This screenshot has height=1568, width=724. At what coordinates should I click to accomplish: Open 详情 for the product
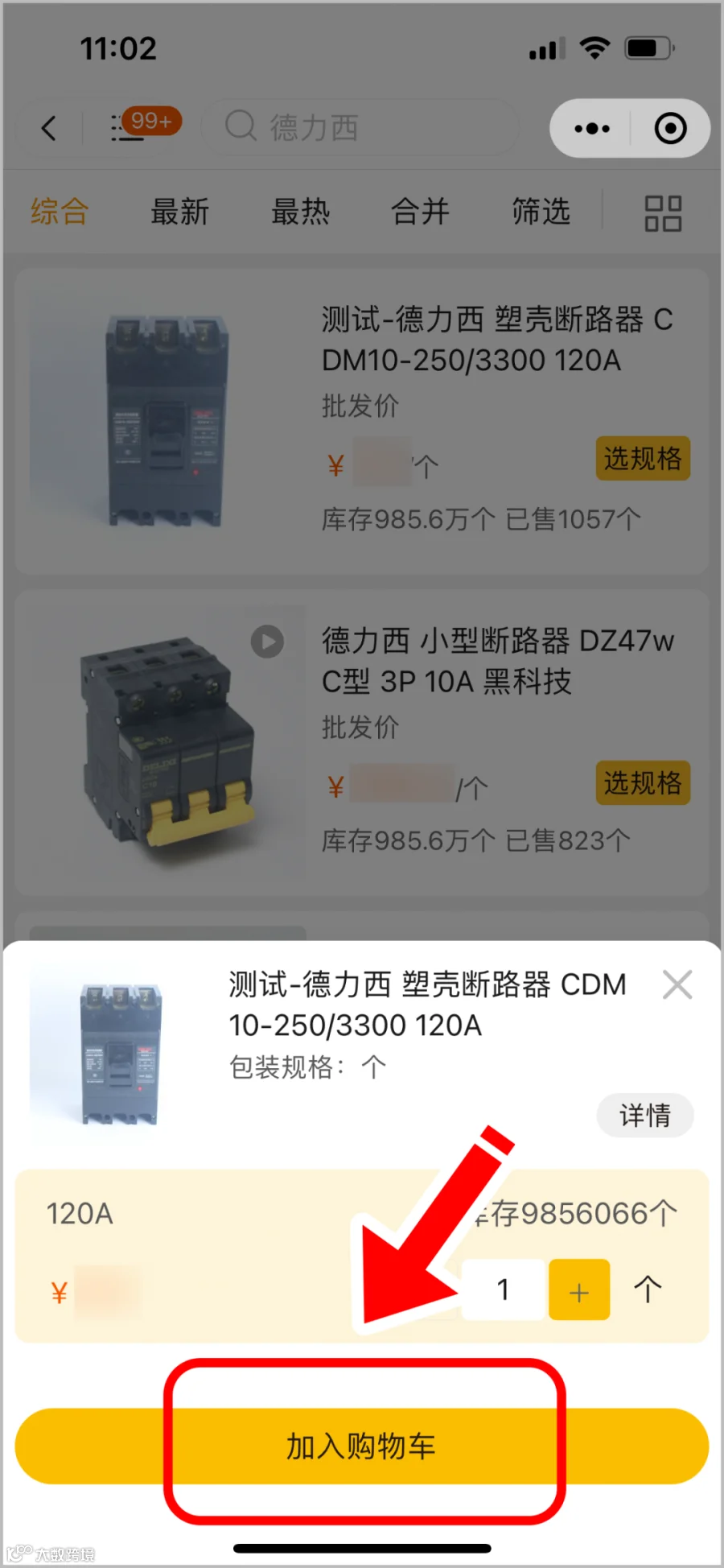tap(644, 1115)
